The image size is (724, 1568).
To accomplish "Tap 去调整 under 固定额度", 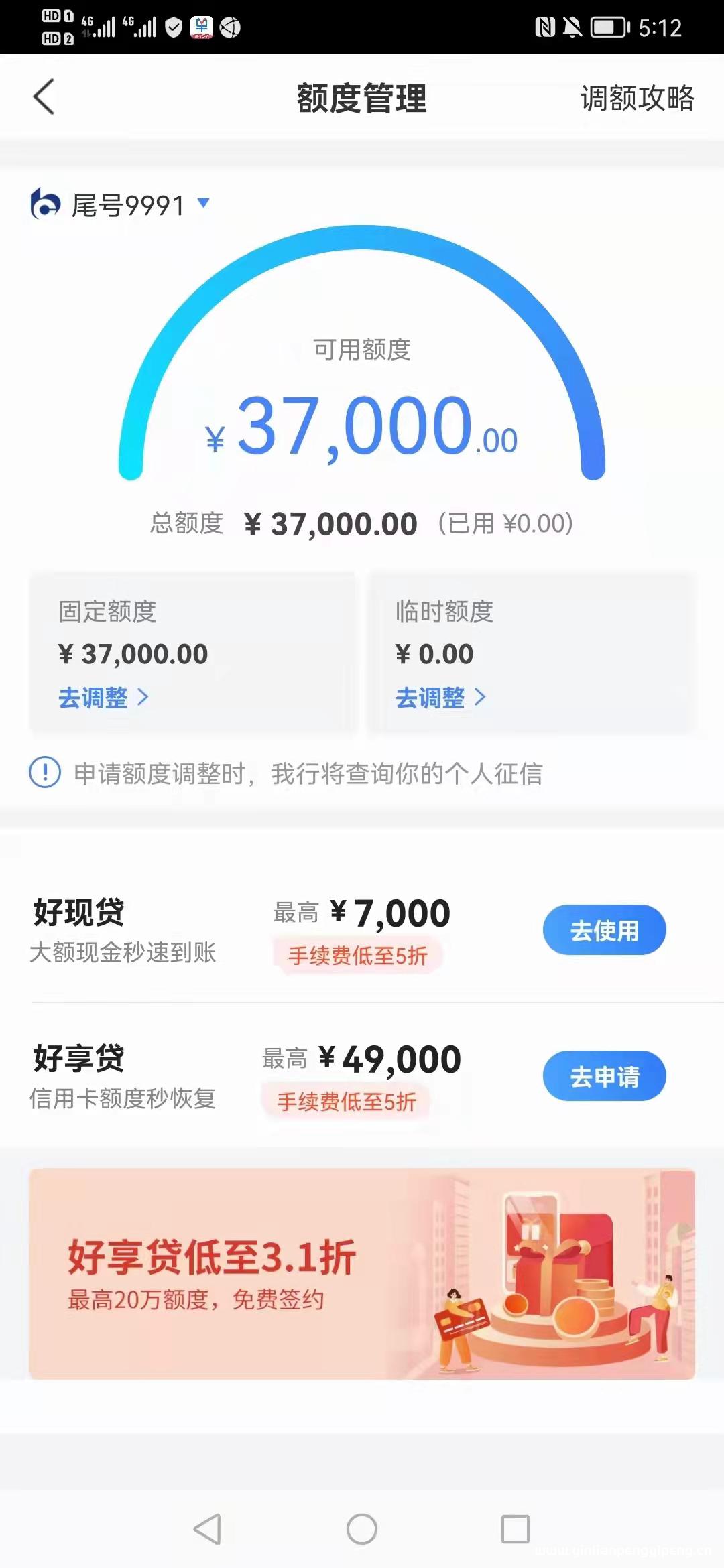I will [x=103, y=698].
